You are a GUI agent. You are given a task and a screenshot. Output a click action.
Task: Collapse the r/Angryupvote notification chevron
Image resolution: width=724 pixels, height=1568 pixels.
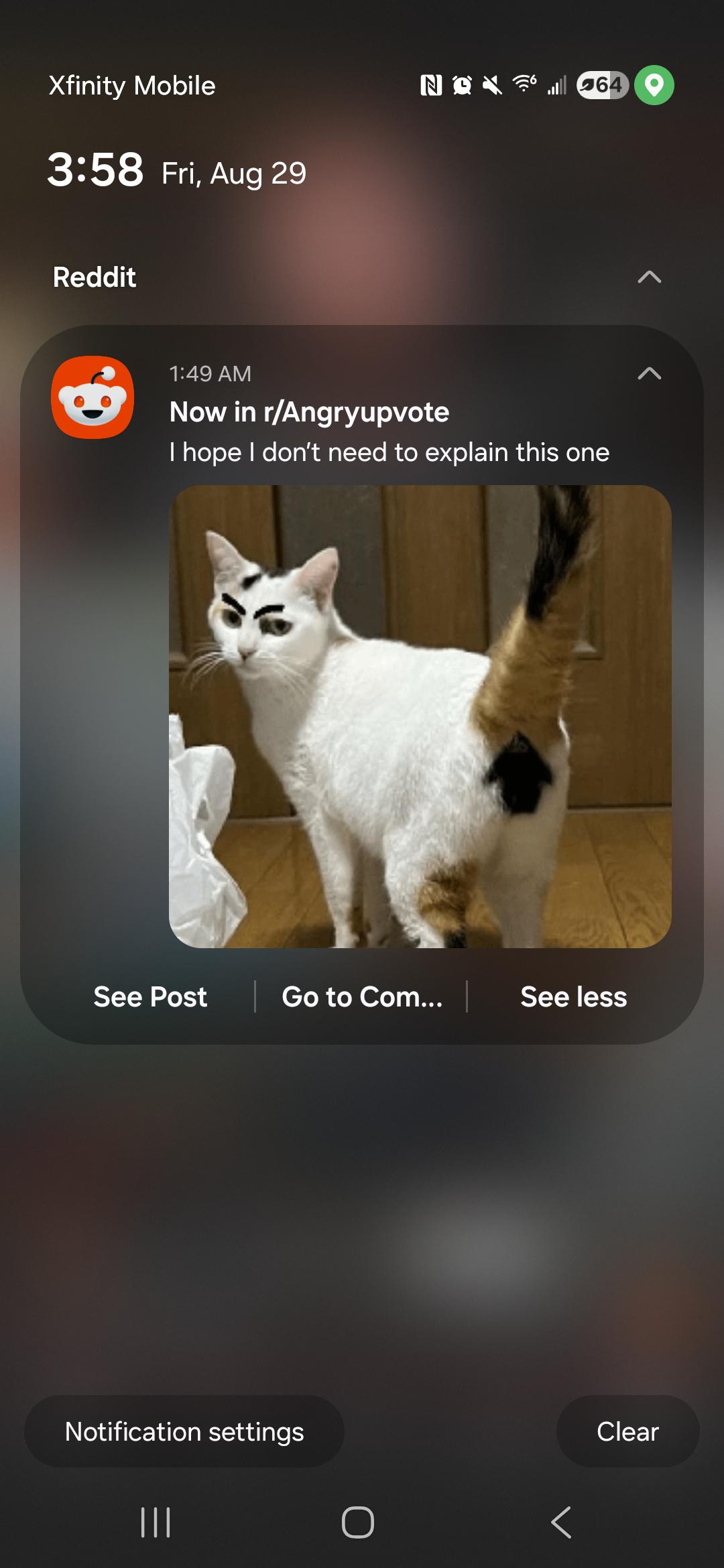pos(649,373)
